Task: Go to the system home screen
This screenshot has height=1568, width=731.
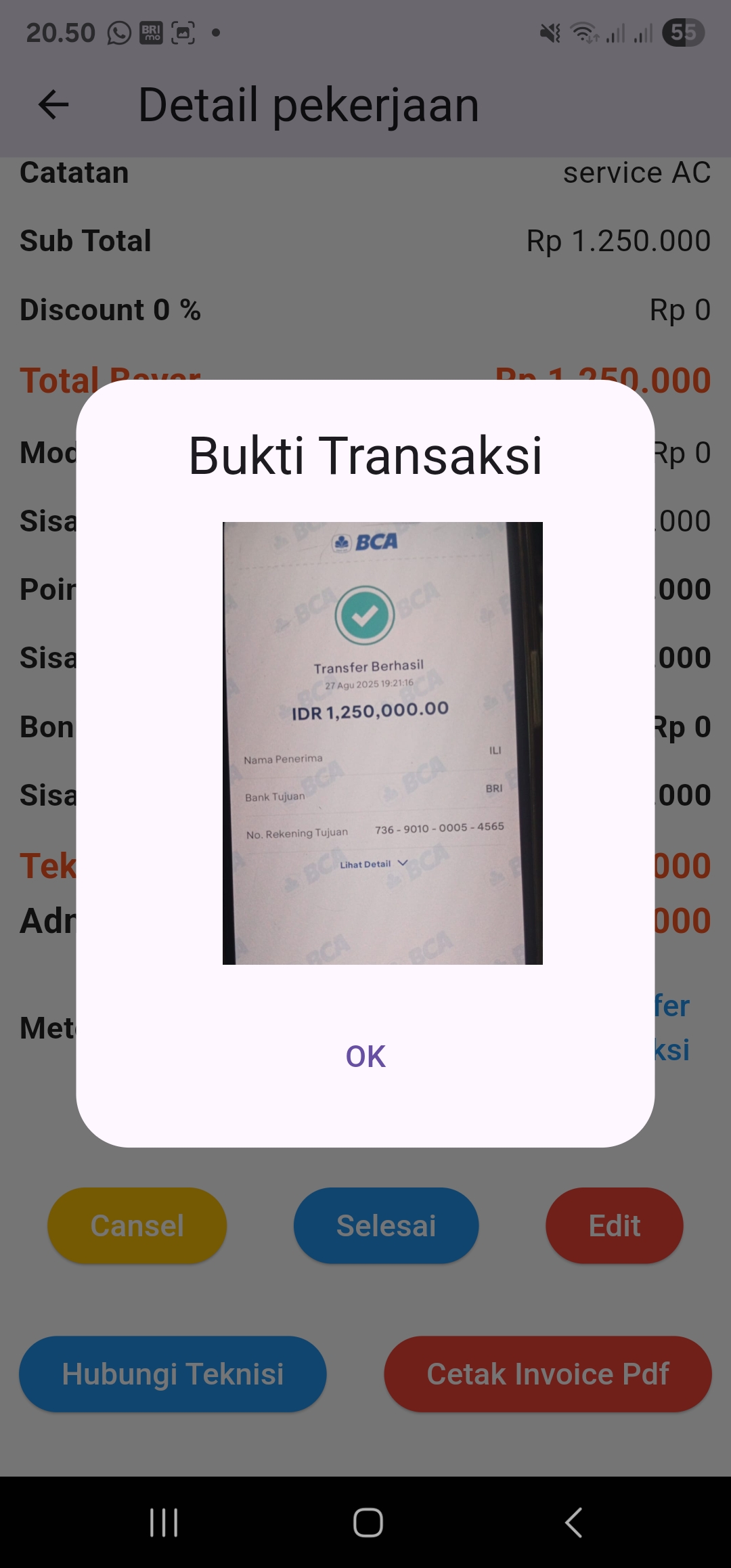Action: click(368, 1523)
